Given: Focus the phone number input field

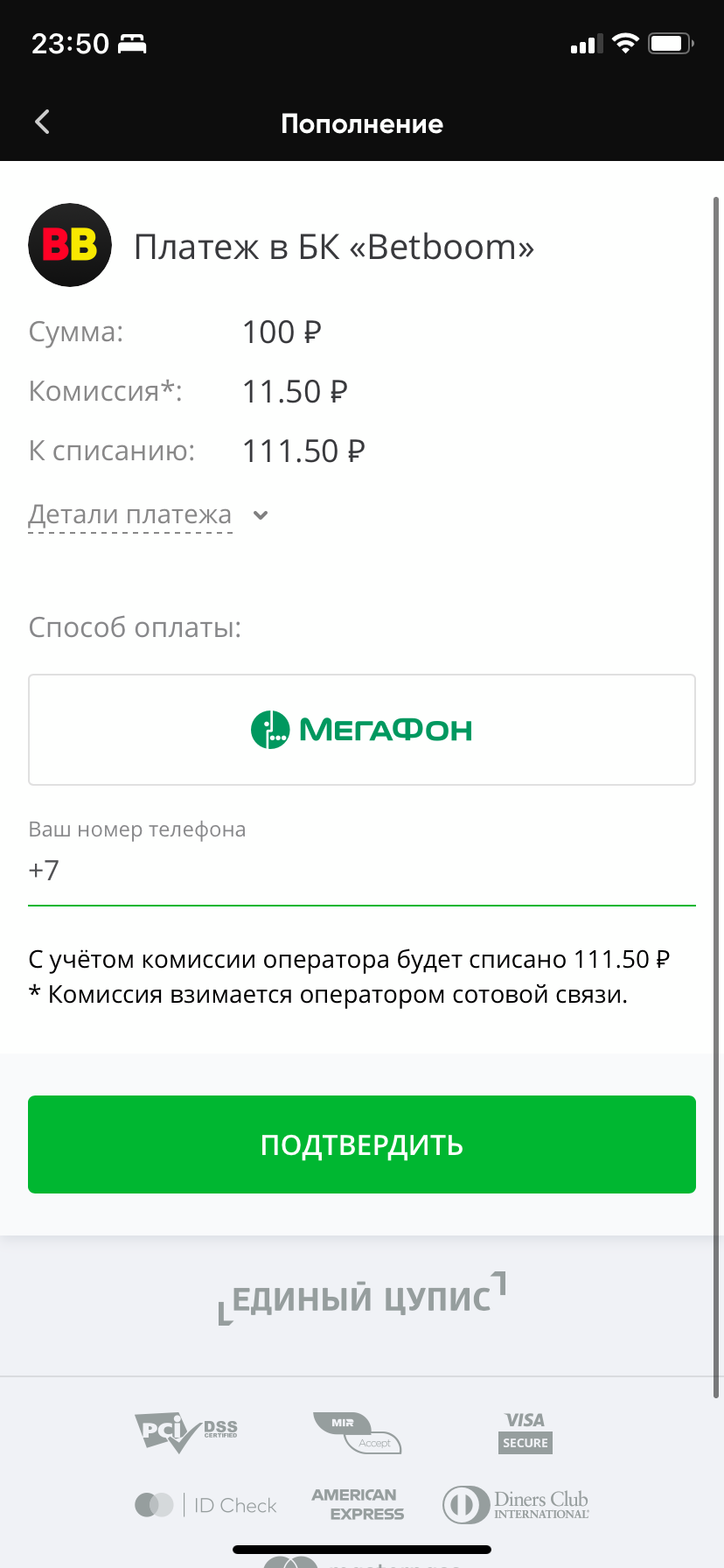Looking at the screenshot, I should (x=362, y=871).
